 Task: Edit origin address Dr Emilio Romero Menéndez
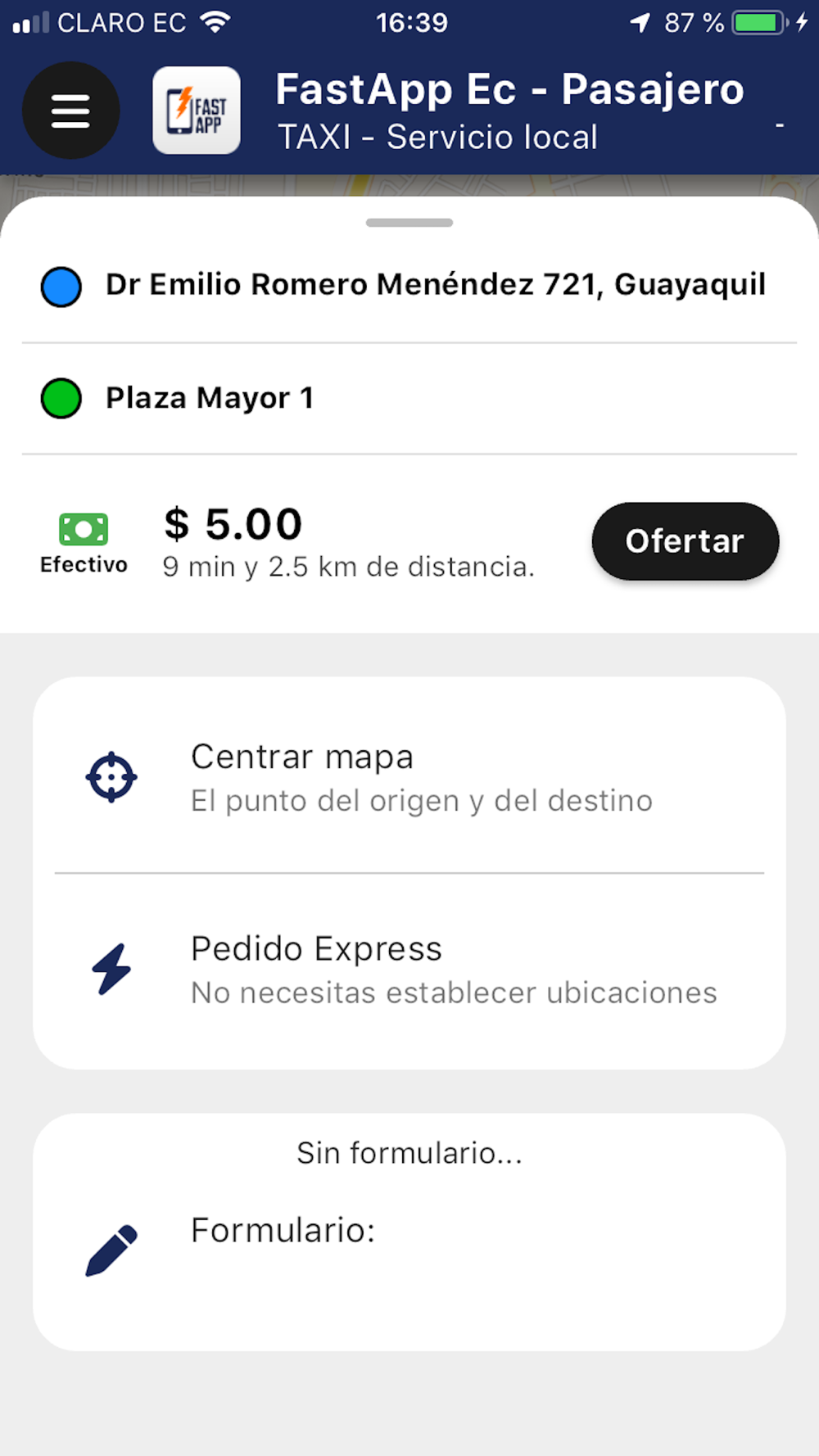click(x=434, y=285)
